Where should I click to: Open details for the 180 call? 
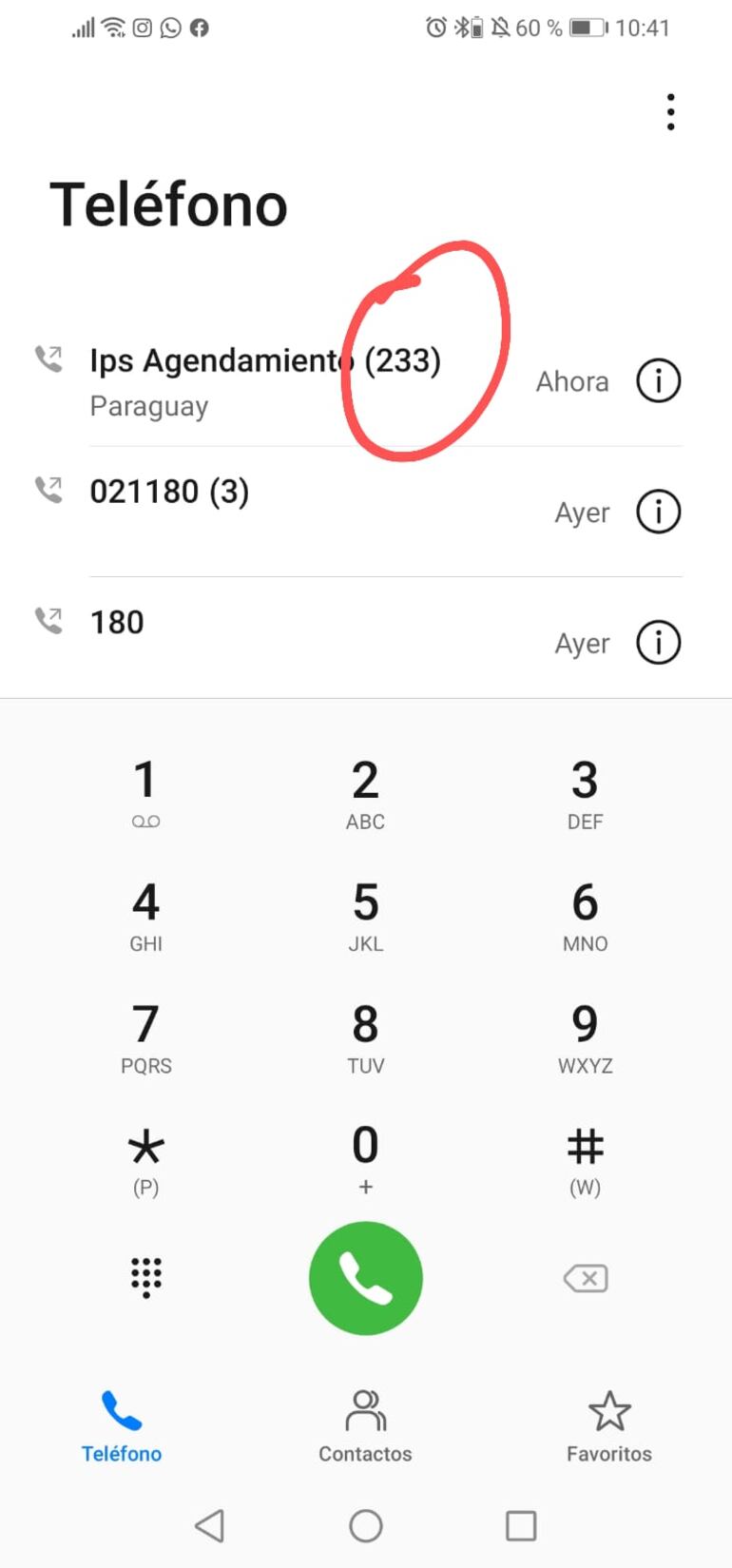[x=657, y=642]
